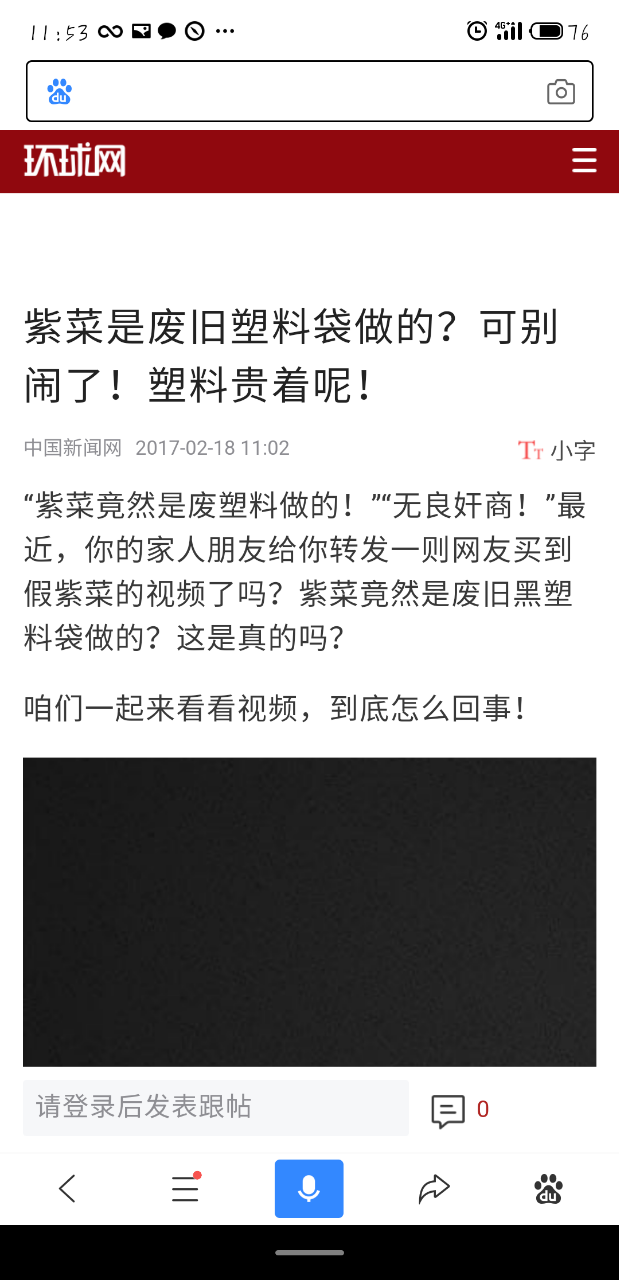Start voice search with the microphone button

click(309, 1188)
